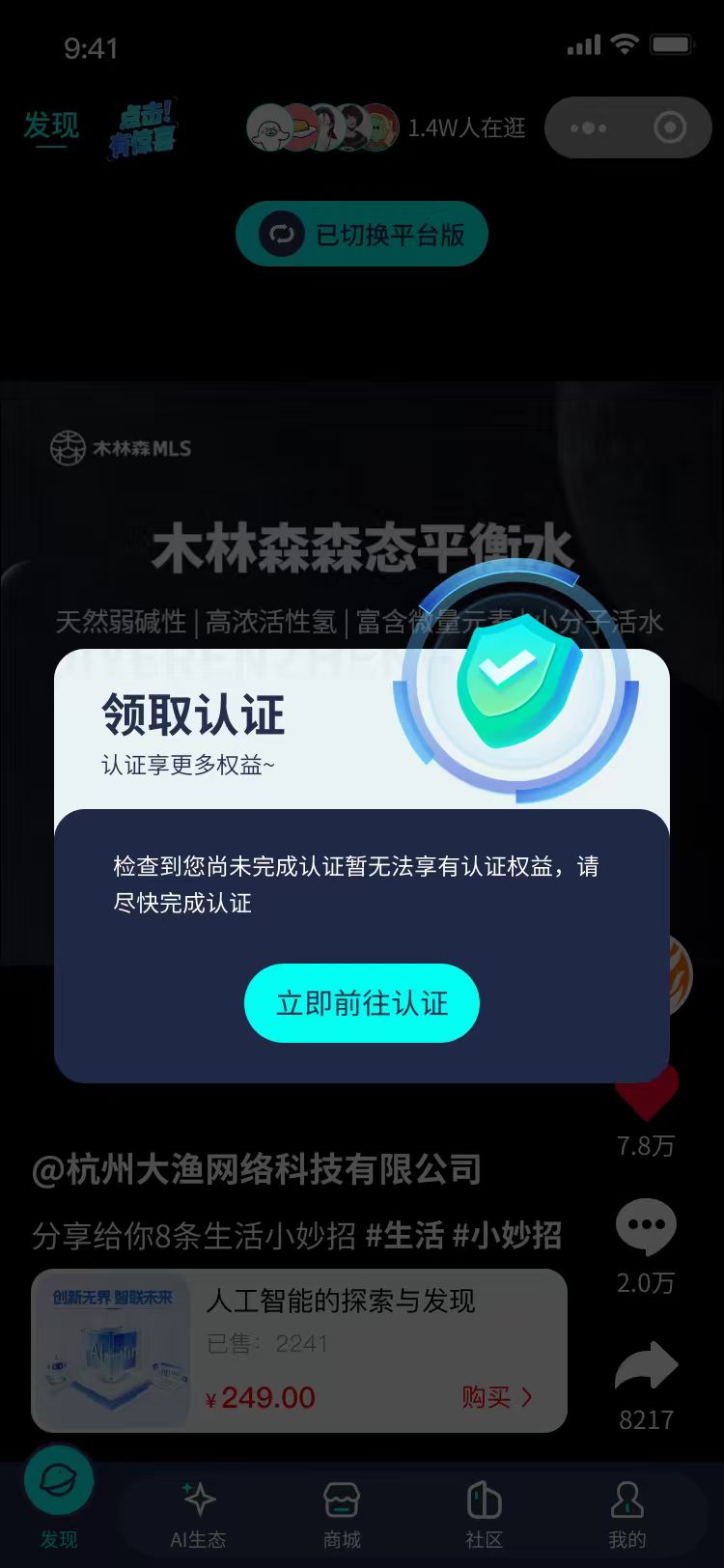The image size is (724, 1568).
Task: Go to the 社区 tab
Action: (484, 1514)
